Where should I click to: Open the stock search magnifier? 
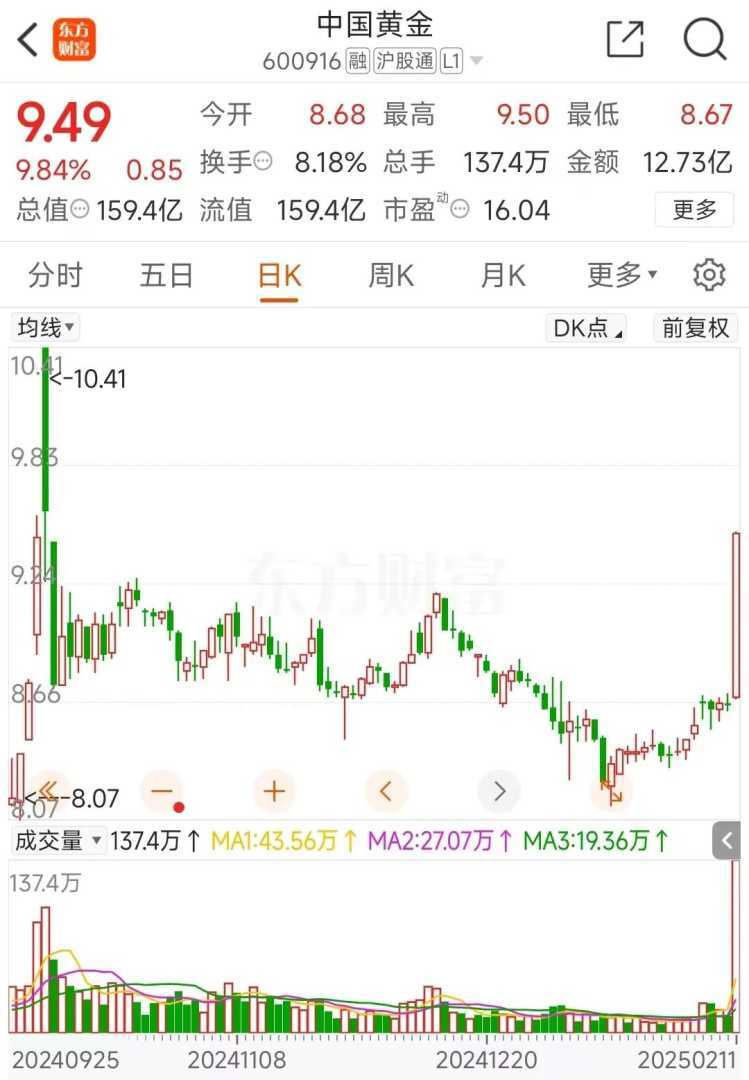coord(704,40)
